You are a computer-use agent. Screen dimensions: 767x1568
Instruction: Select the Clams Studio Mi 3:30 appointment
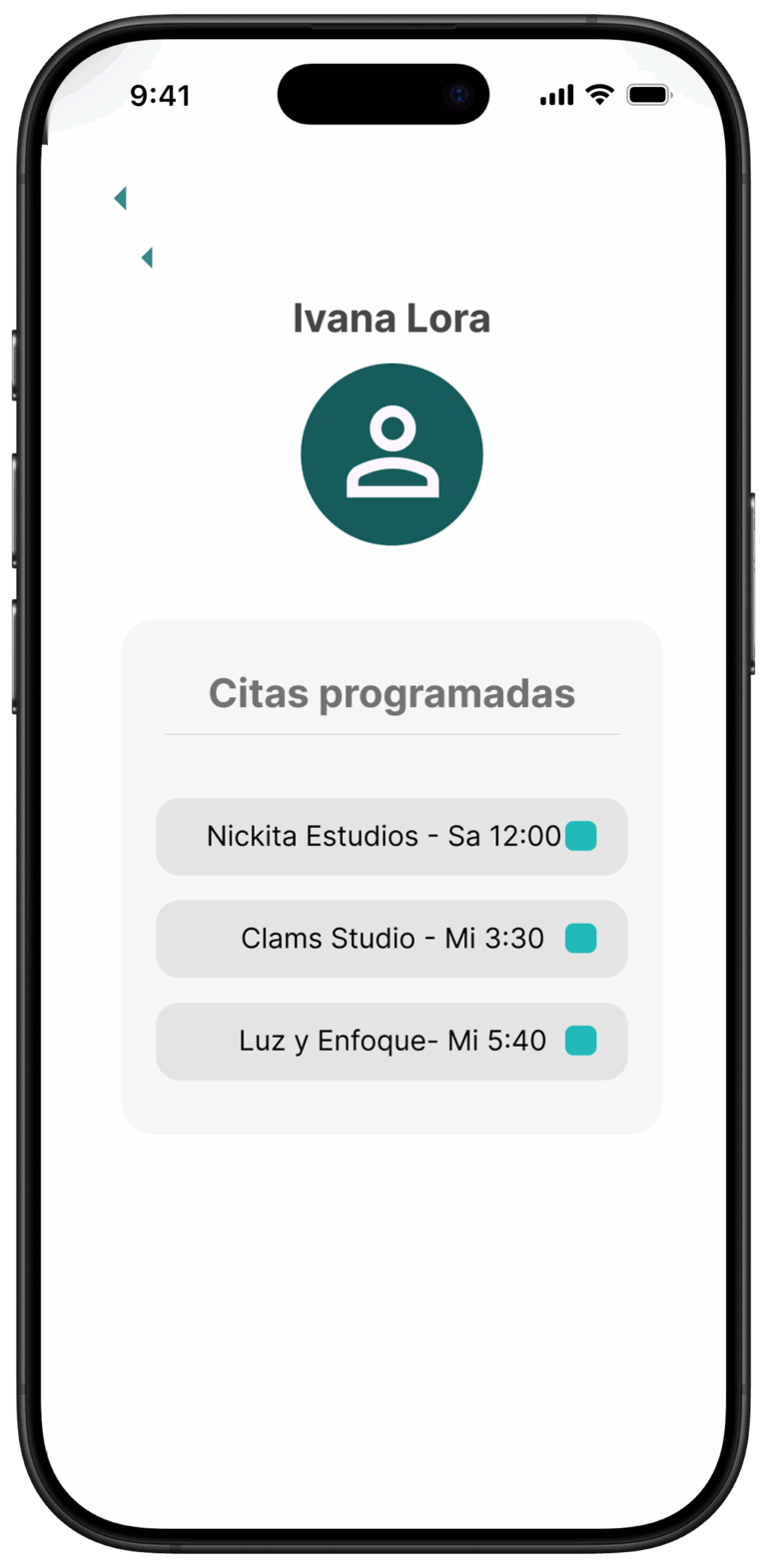[x=391, y=939]
